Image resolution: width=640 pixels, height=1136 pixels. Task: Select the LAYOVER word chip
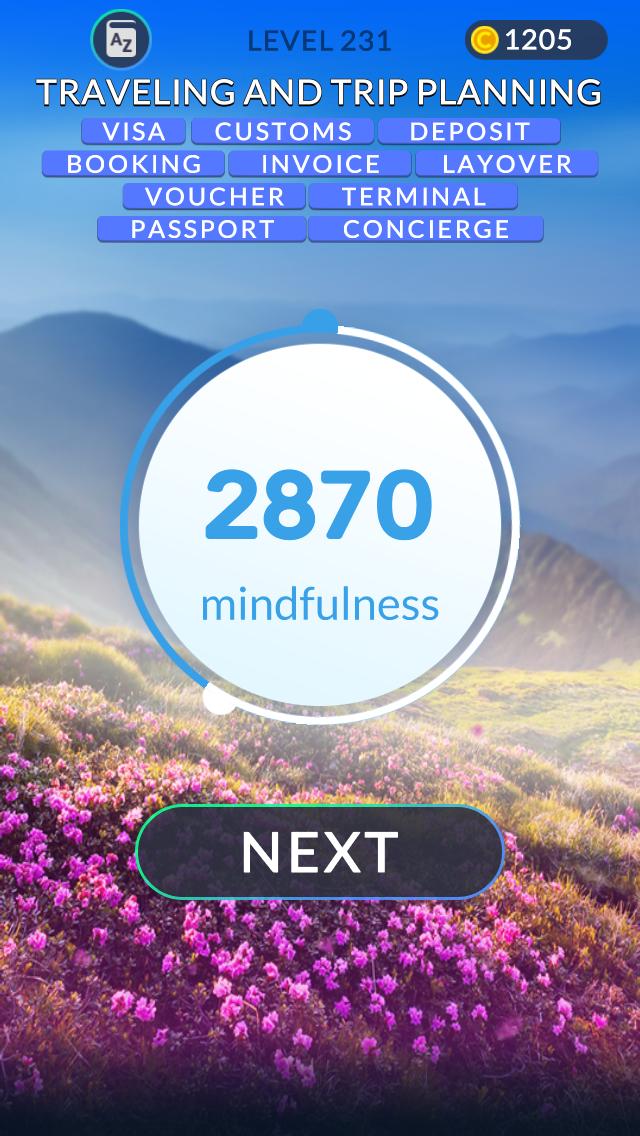[x=507, y=164]
